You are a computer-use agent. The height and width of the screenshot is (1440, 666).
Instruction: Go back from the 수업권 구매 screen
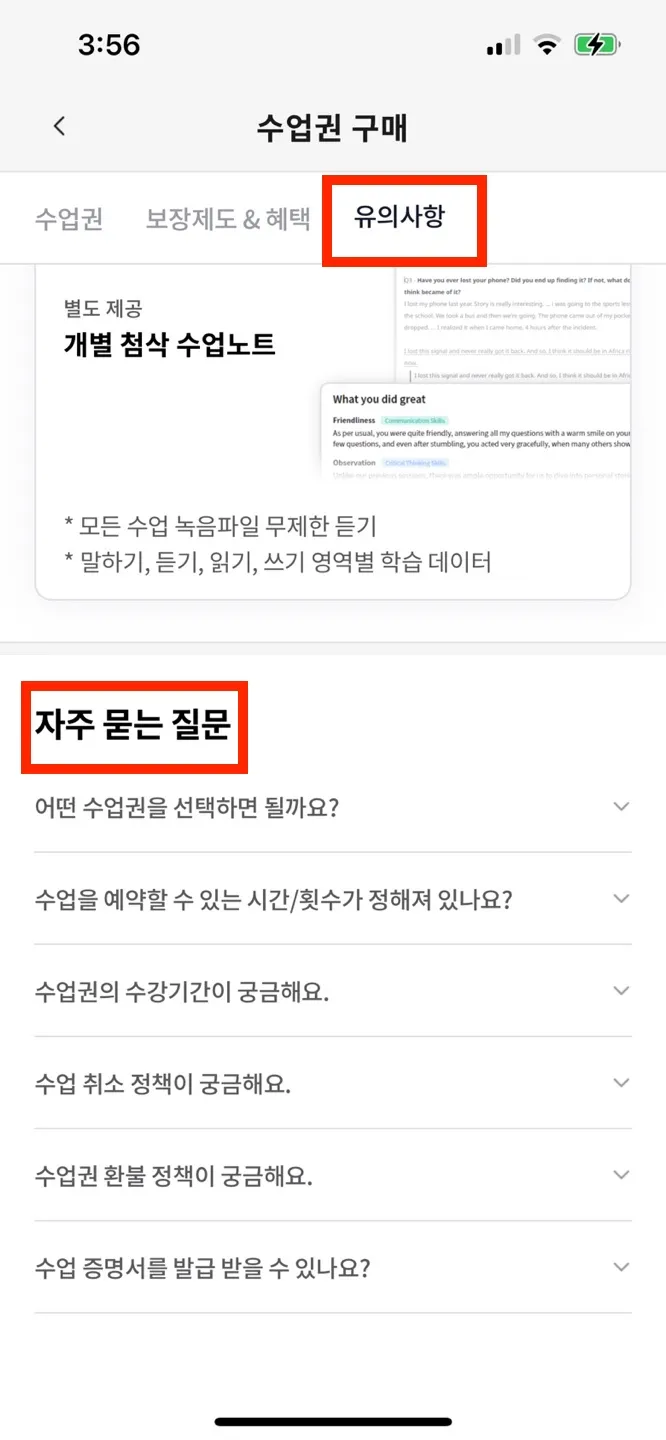(59, 126)
